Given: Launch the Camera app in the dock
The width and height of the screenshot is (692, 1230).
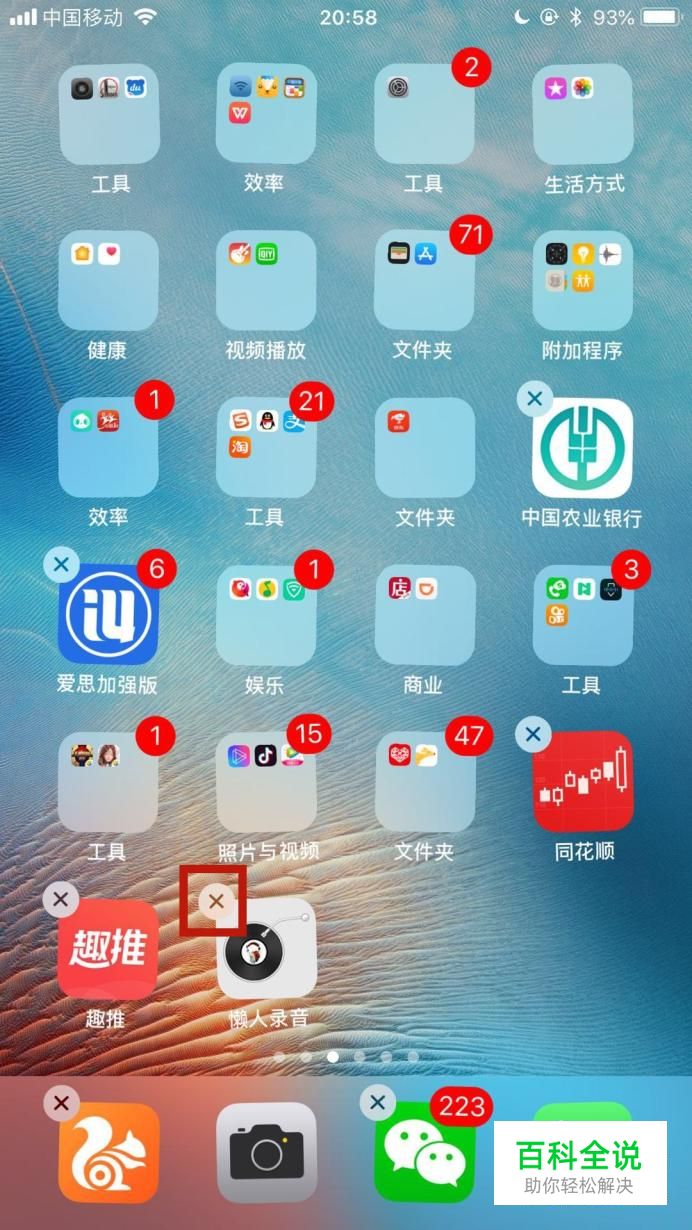Looking at the screenshot, I should pos(266,1152).
